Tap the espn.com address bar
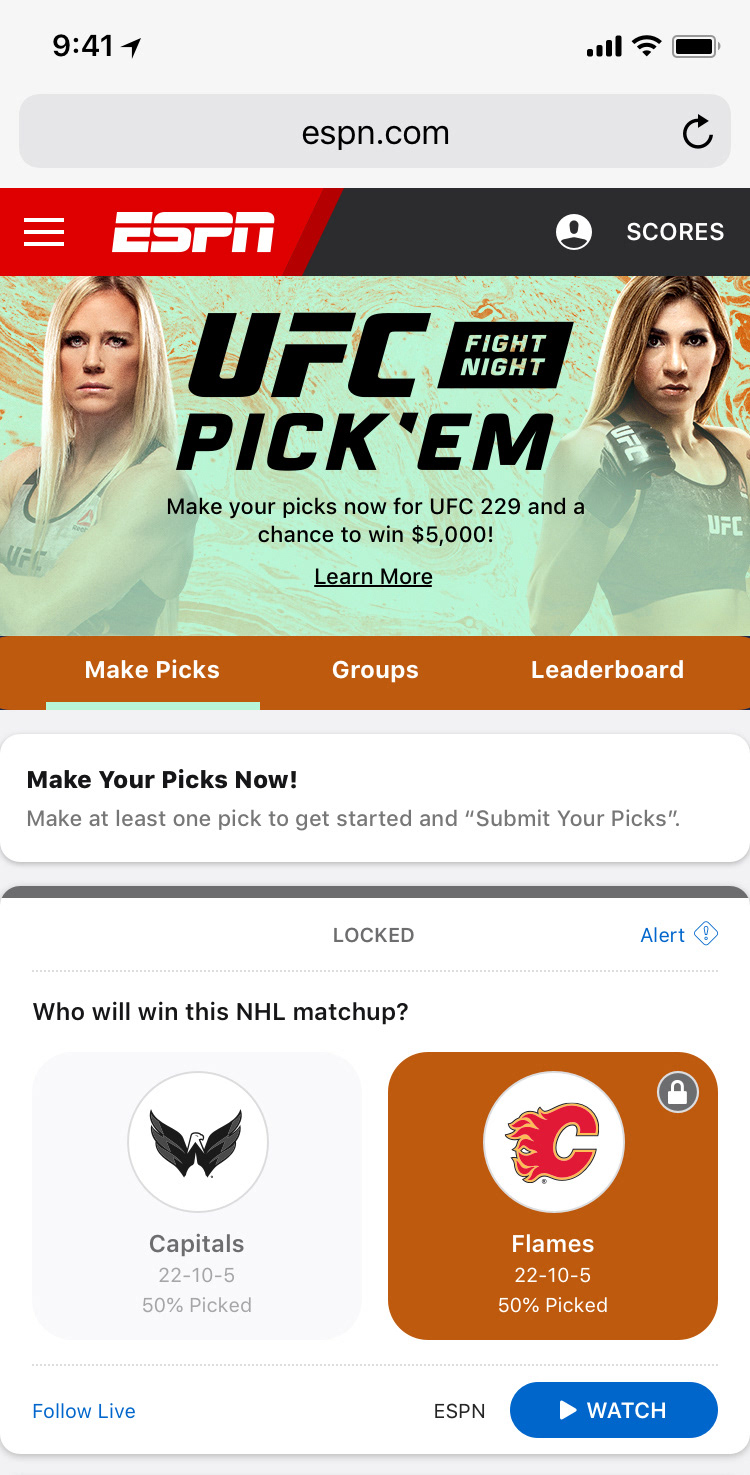750x1475 pixels. [375, 133]
